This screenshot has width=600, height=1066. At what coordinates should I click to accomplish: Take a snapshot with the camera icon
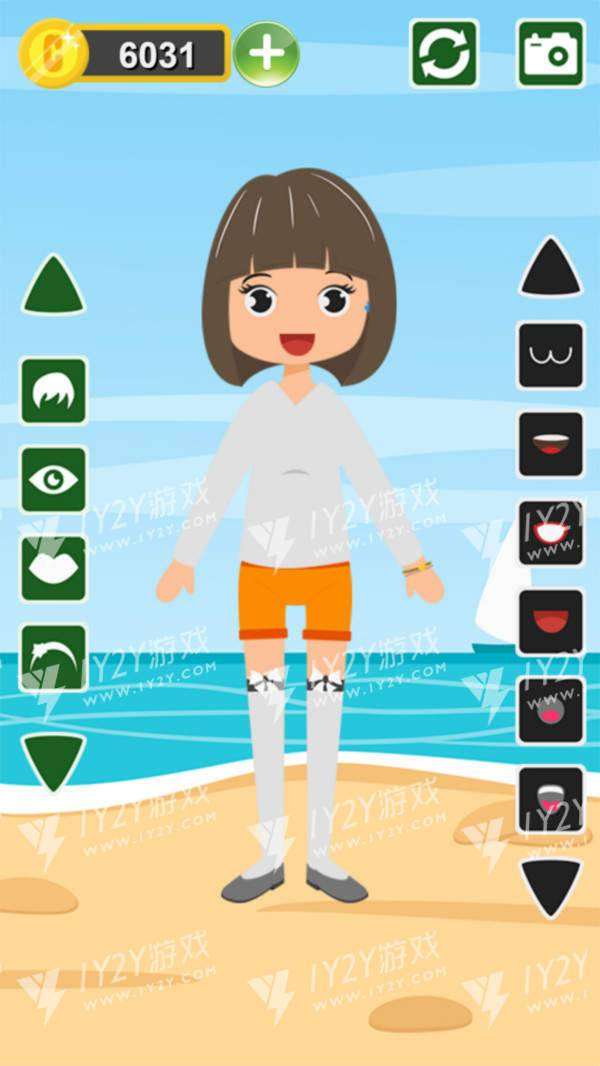(x=551, y=53)
